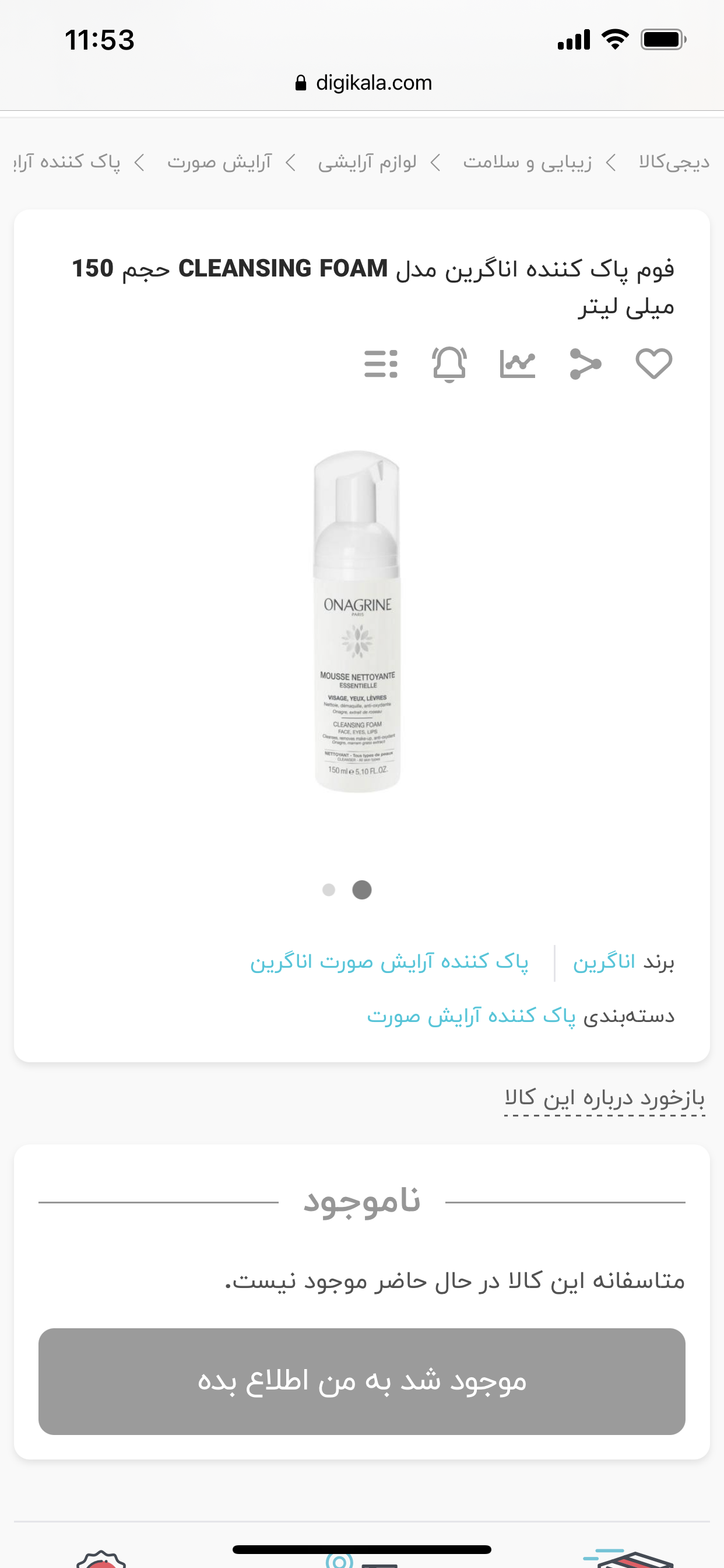Open the دیجی‌کالا breadcrumb link
Viewport: 724px width, 1568px height.
pyautogui.click(x=673, y=162)
